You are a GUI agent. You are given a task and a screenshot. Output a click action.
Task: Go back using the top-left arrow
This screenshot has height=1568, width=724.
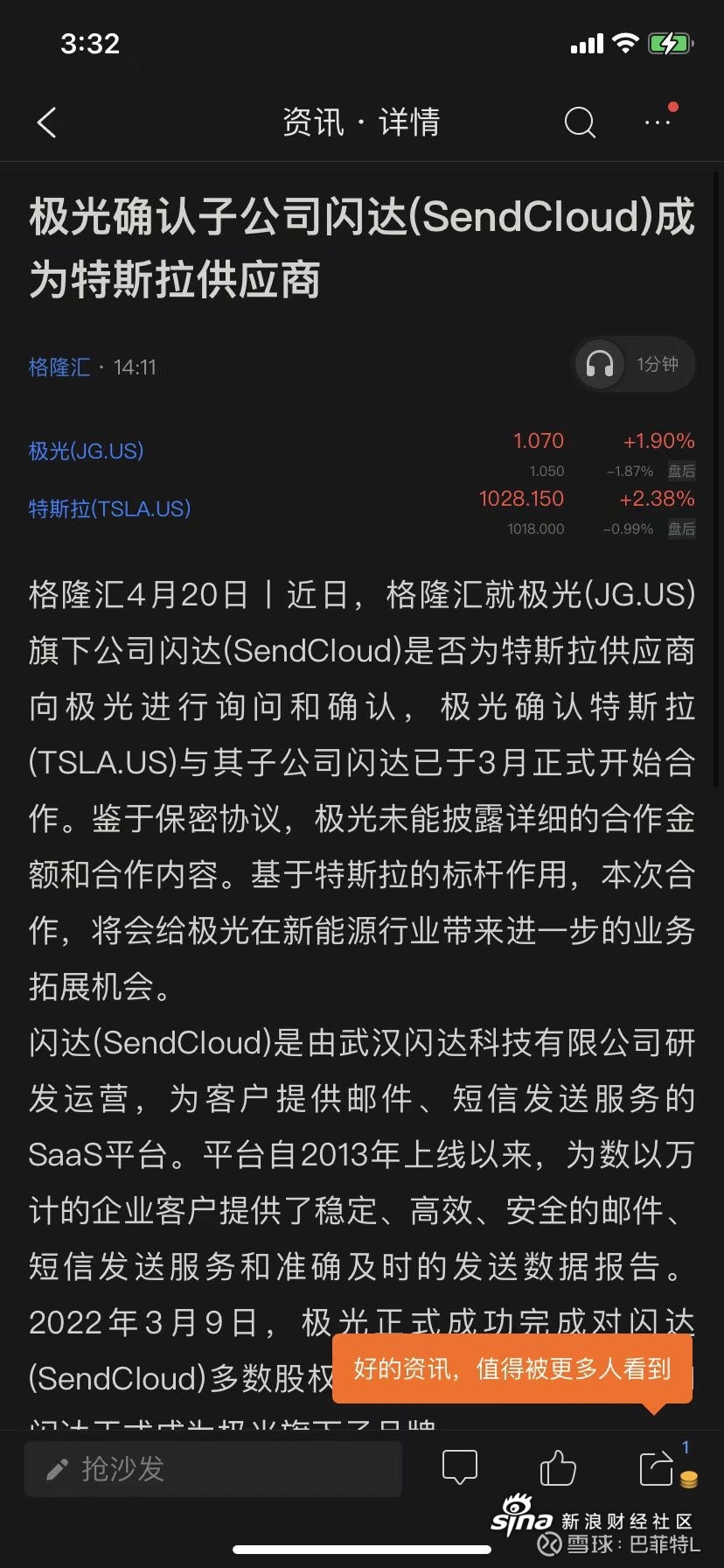tap(47, 122)
